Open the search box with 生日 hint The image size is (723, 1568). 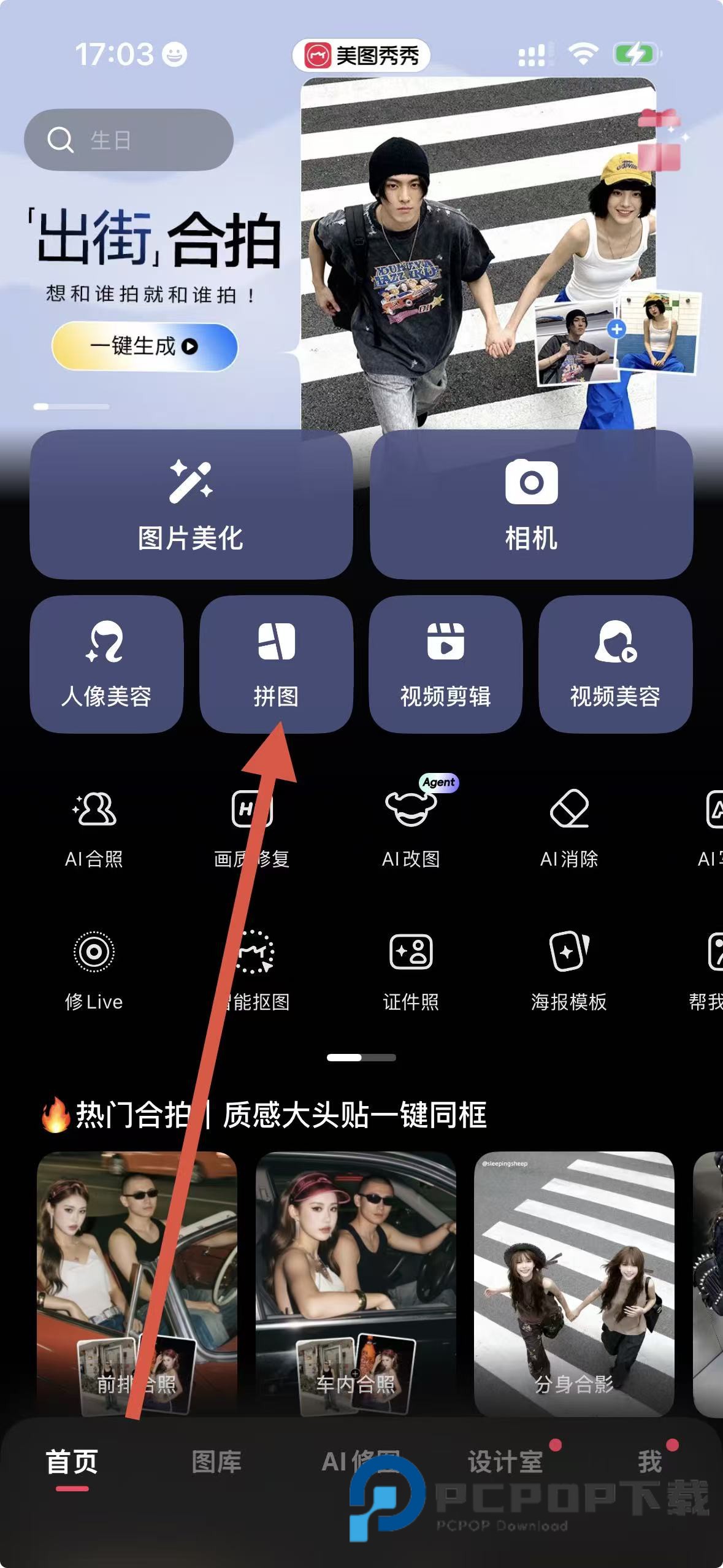[129, 140]
